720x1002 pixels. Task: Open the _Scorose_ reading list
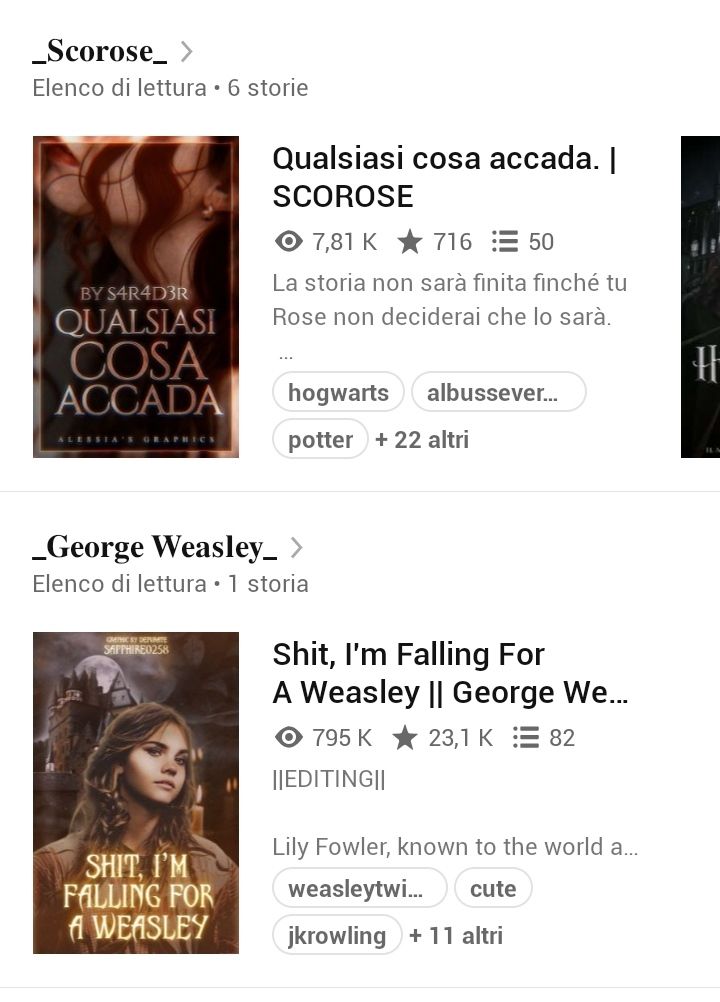tap(100, 52)
